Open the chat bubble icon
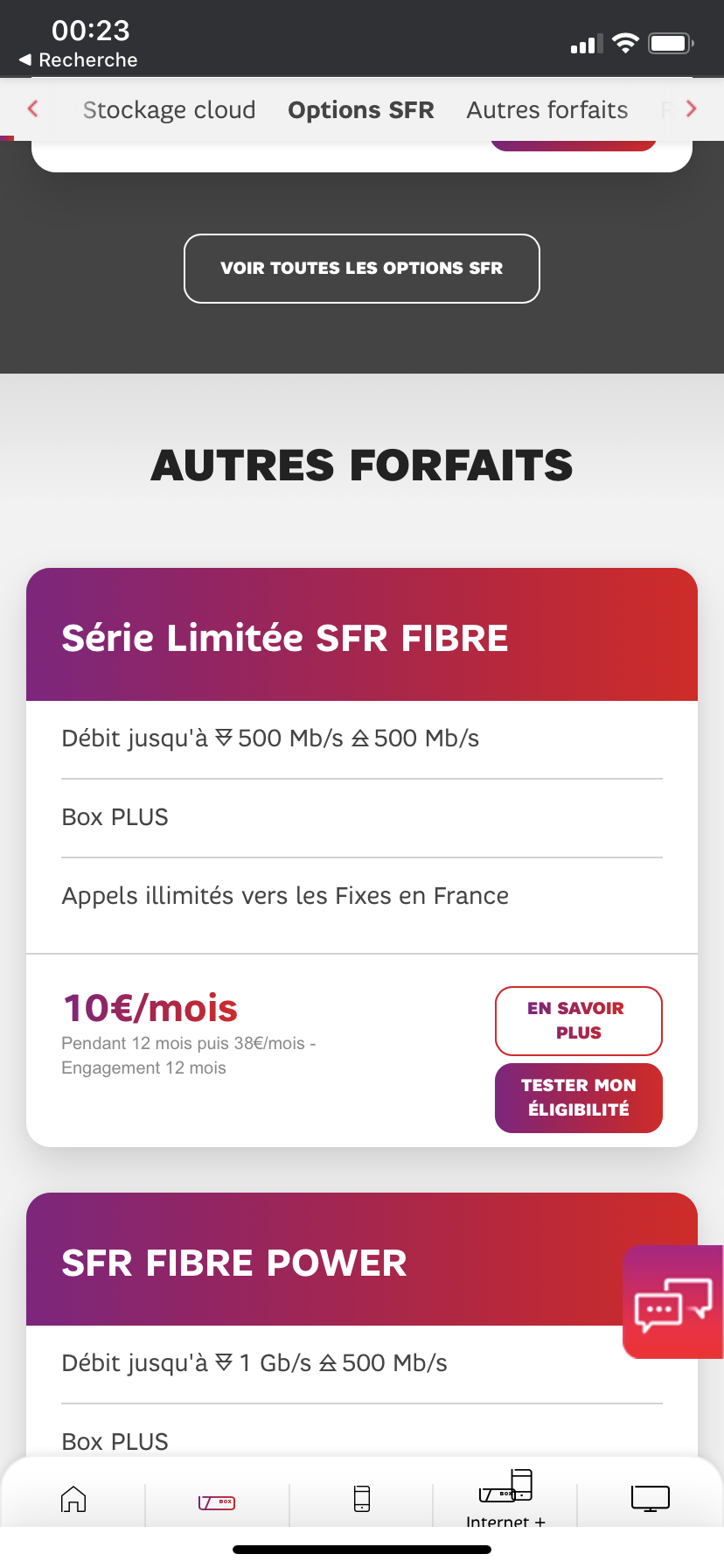This screenshot has height=1568, width=724. [673, 1302]
